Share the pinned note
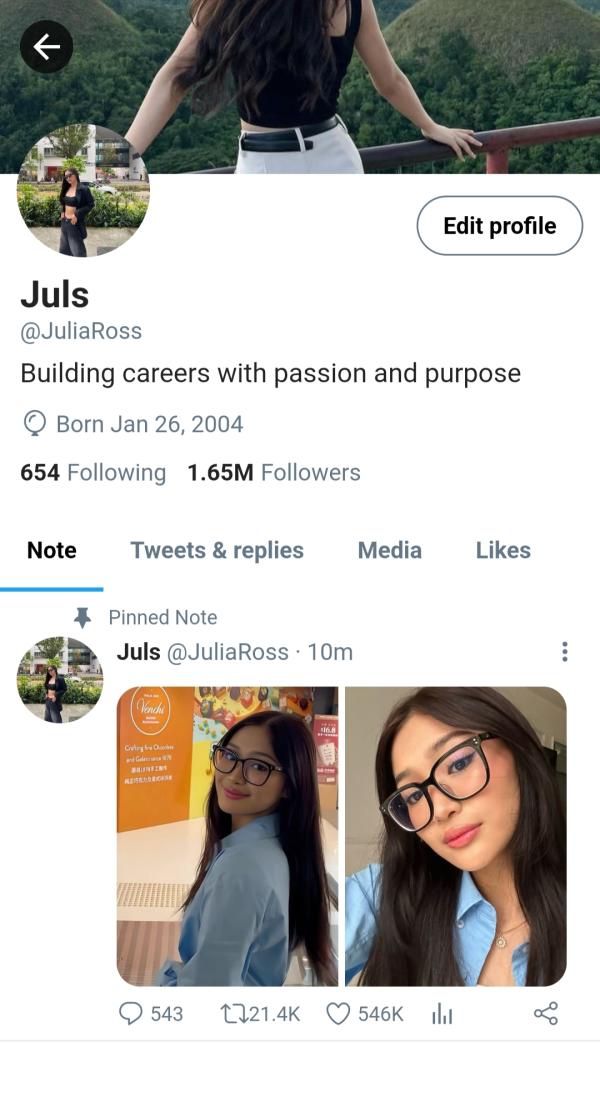 pyautogui.click(x=545, y=1014)
